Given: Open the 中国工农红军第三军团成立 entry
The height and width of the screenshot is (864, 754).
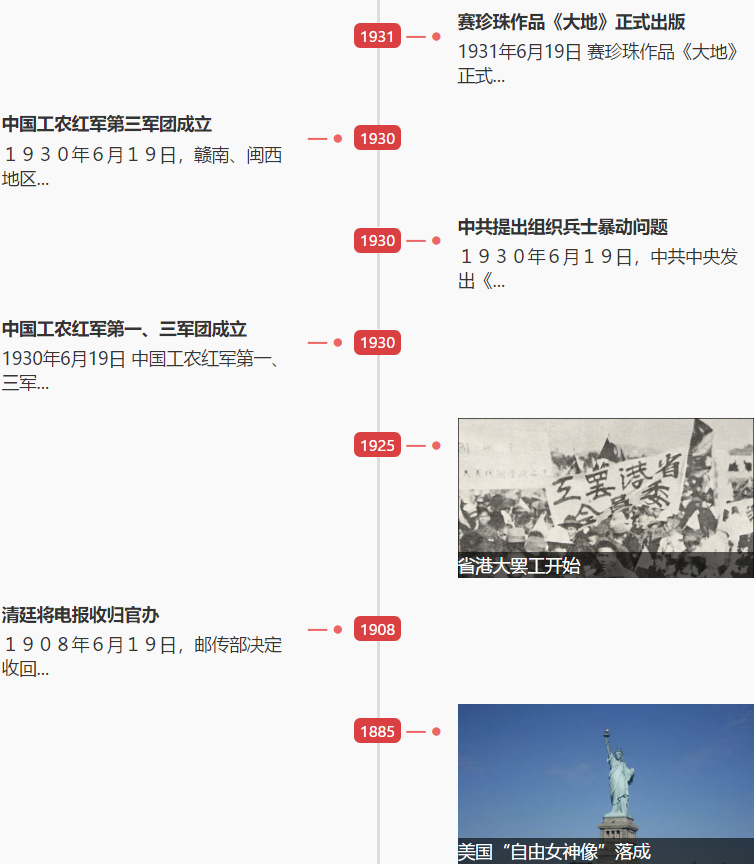Looking at the screenshot, I should coord(107,125).
